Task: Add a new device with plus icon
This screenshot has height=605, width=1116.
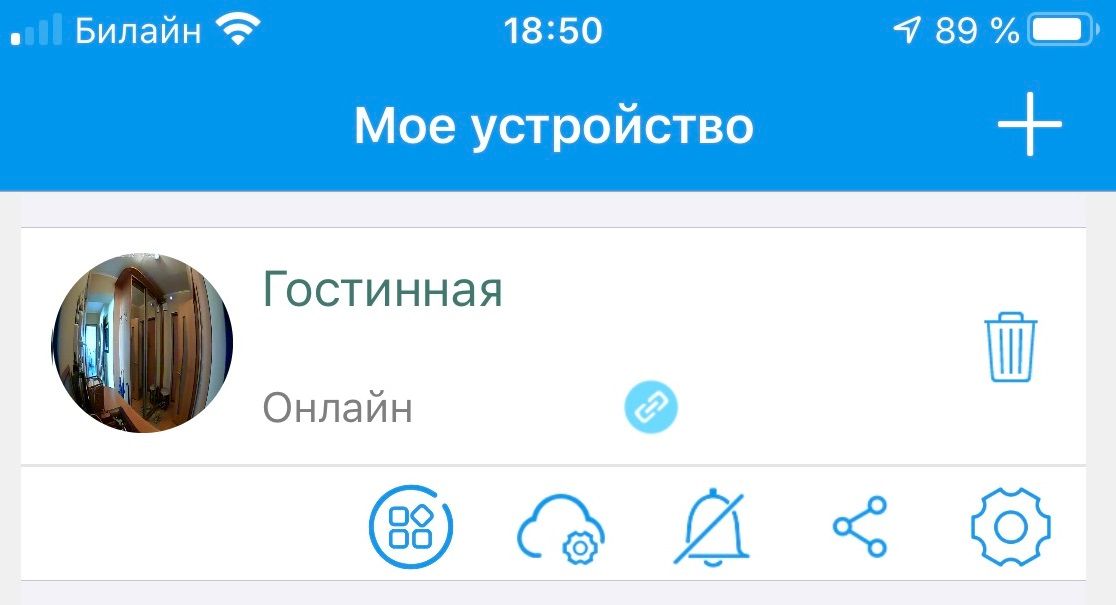Action: point(1029,127)
